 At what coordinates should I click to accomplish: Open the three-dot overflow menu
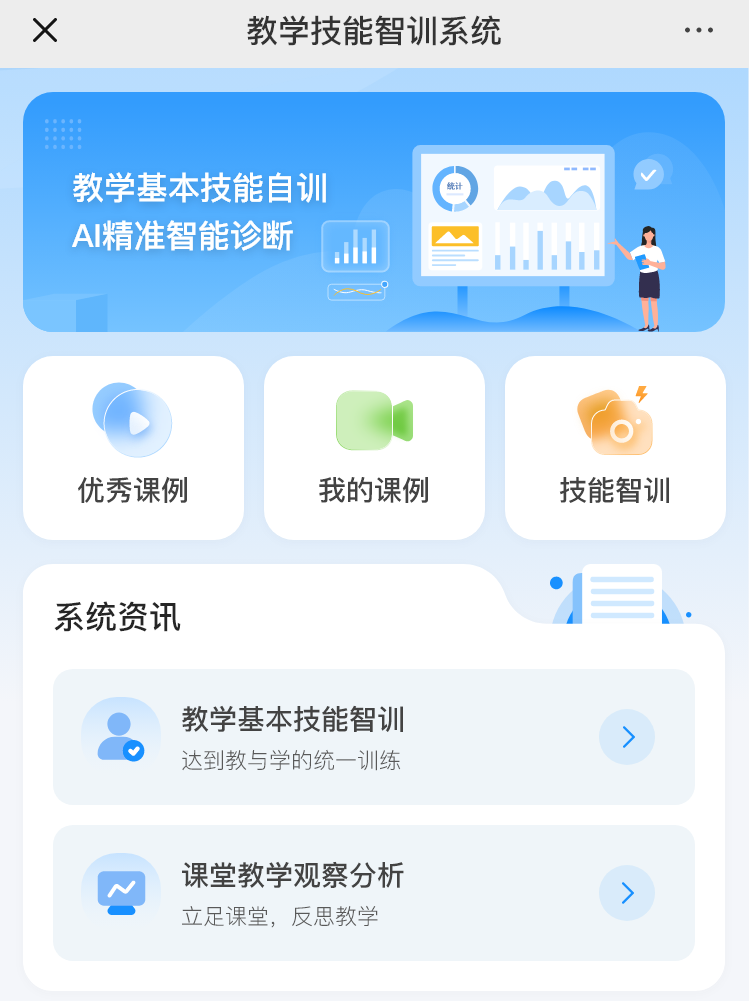coord(699,31)
